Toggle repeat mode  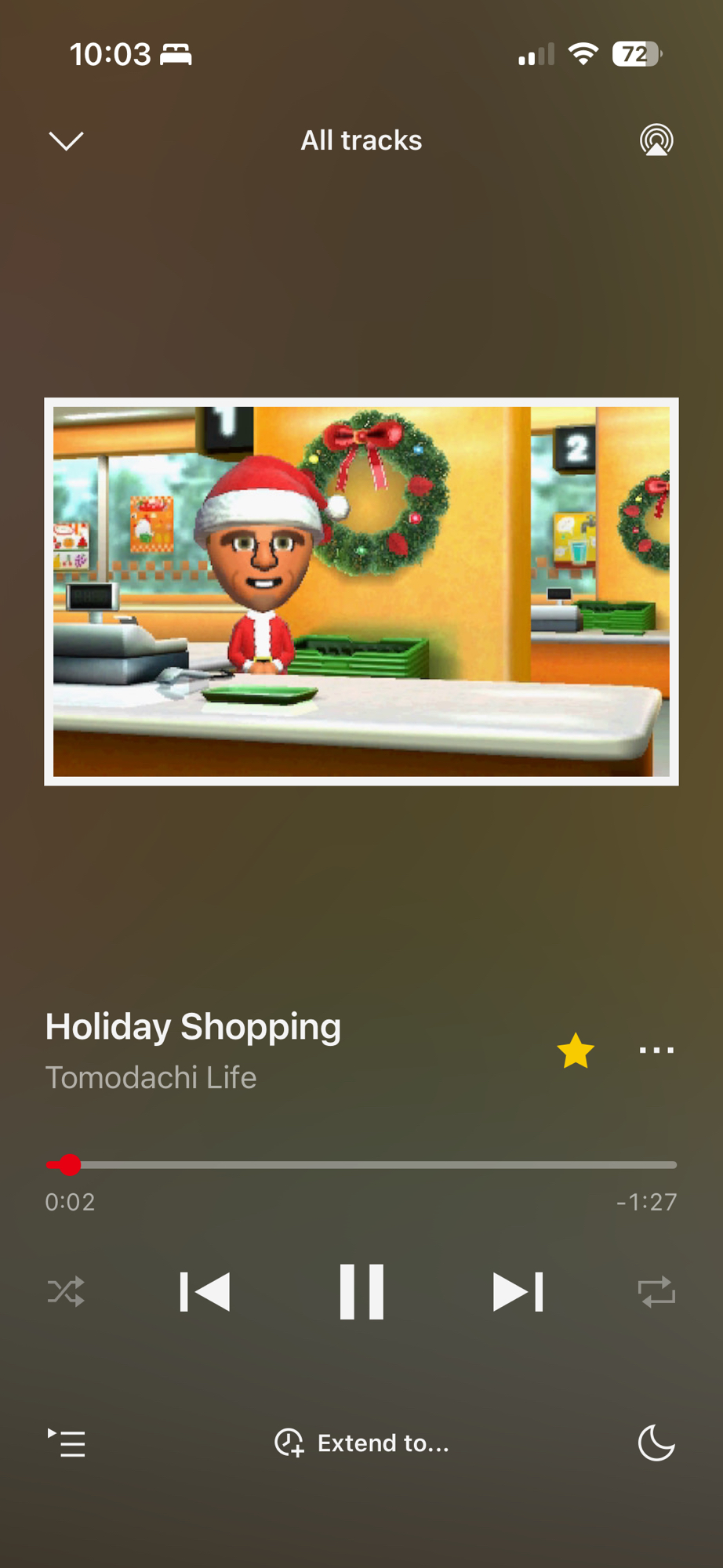click(656, 1292)
